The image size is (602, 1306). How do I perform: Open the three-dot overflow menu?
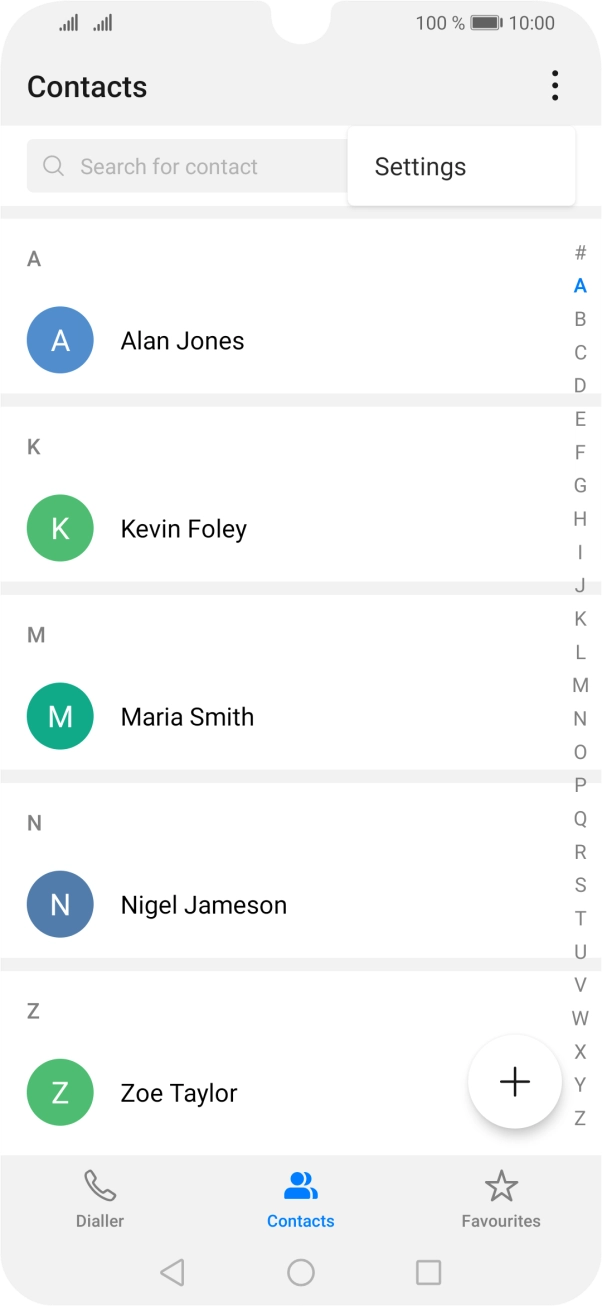point(555,86)
